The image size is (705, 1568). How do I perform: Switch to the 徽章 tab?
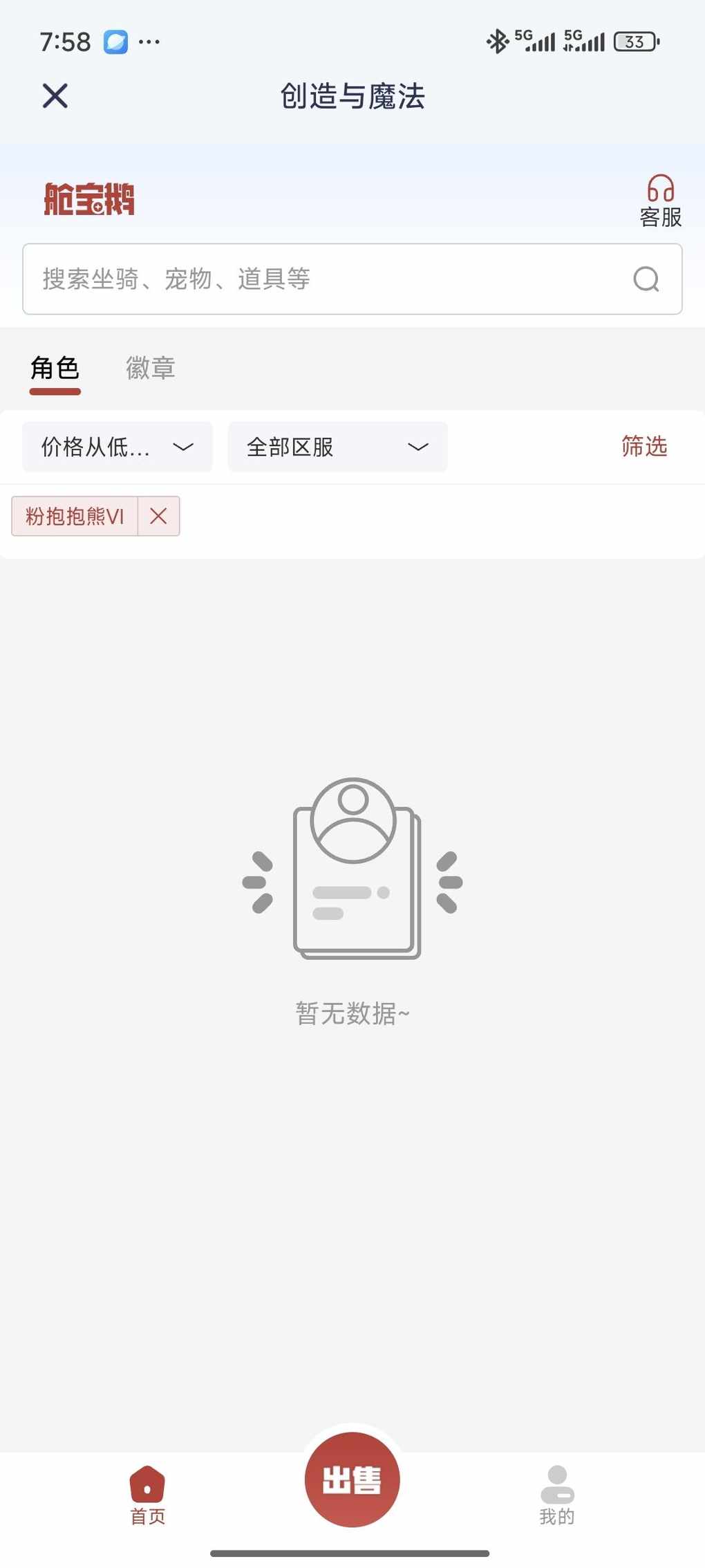click(150, 368)
